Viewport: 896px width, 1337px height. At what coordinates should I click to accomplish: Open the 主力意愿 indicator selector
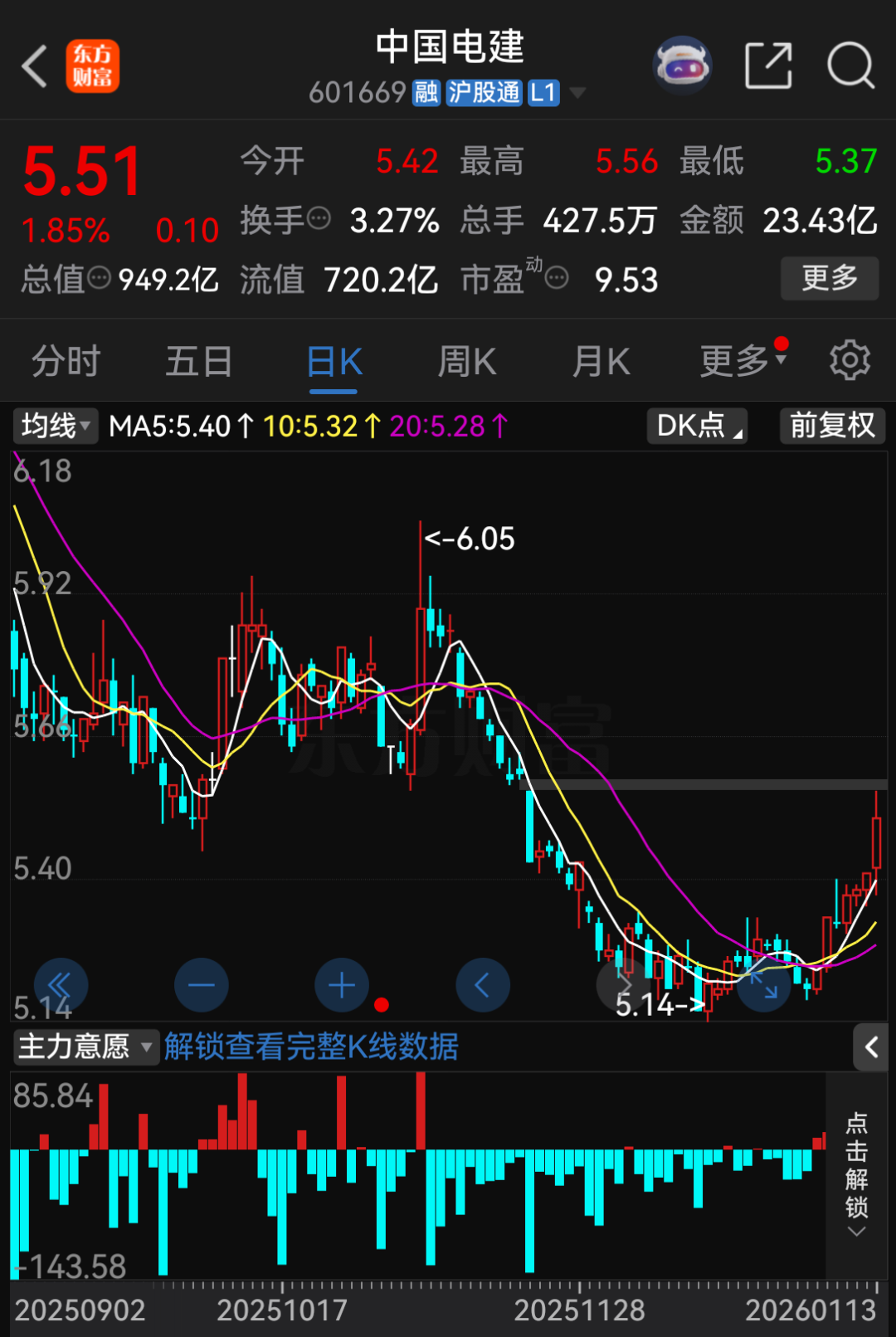85,1047
